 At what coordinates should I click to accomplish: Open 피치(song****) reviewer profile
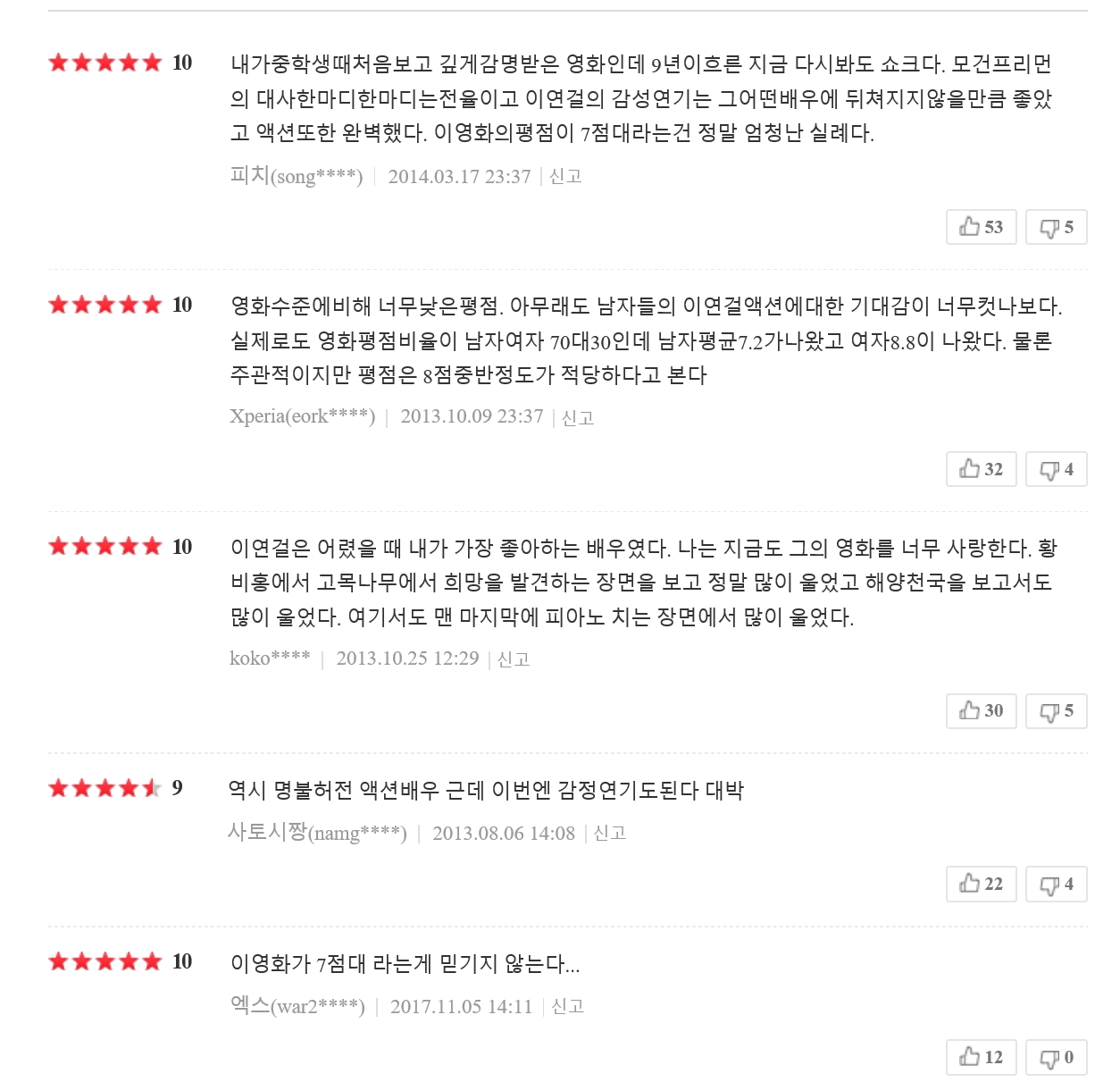click(297, 175)
